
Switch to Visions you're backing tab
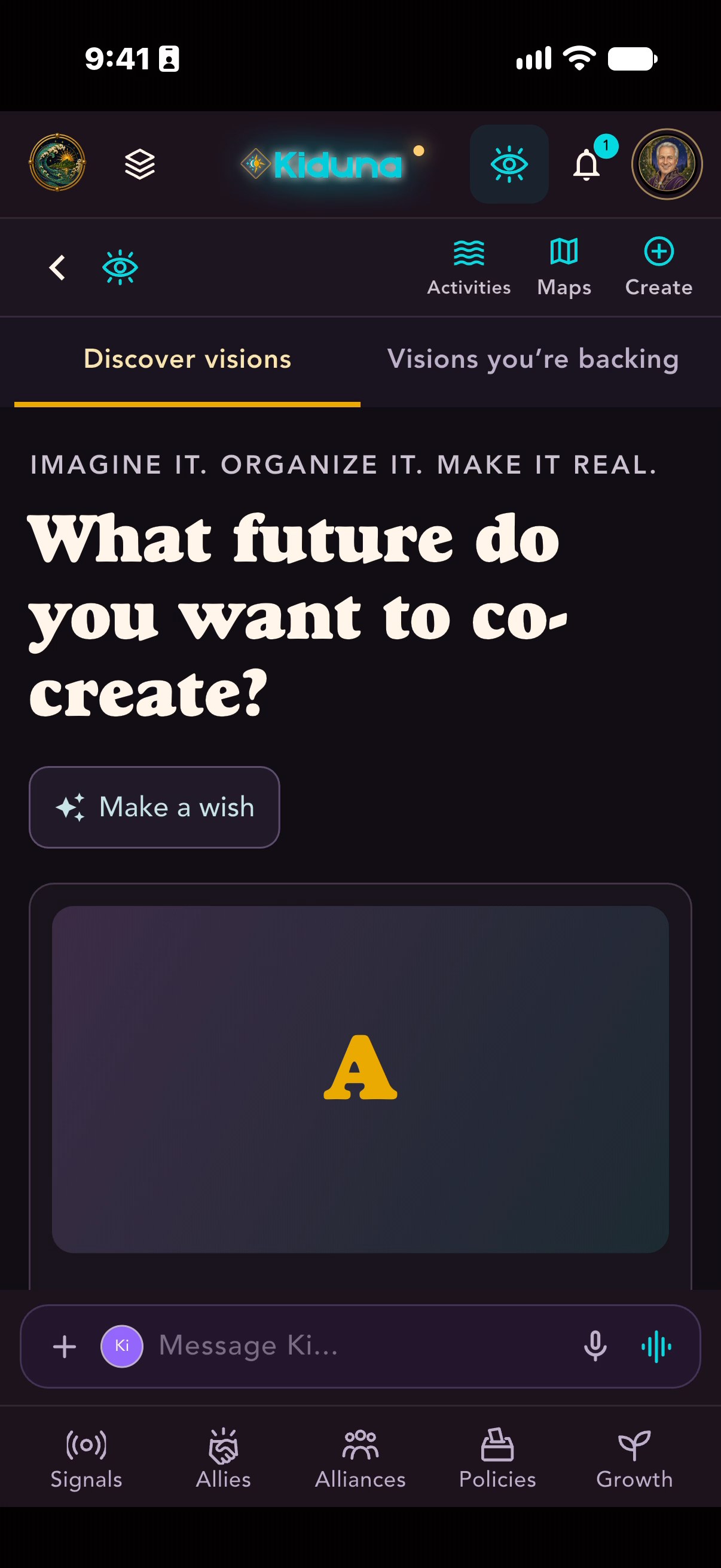533,359
